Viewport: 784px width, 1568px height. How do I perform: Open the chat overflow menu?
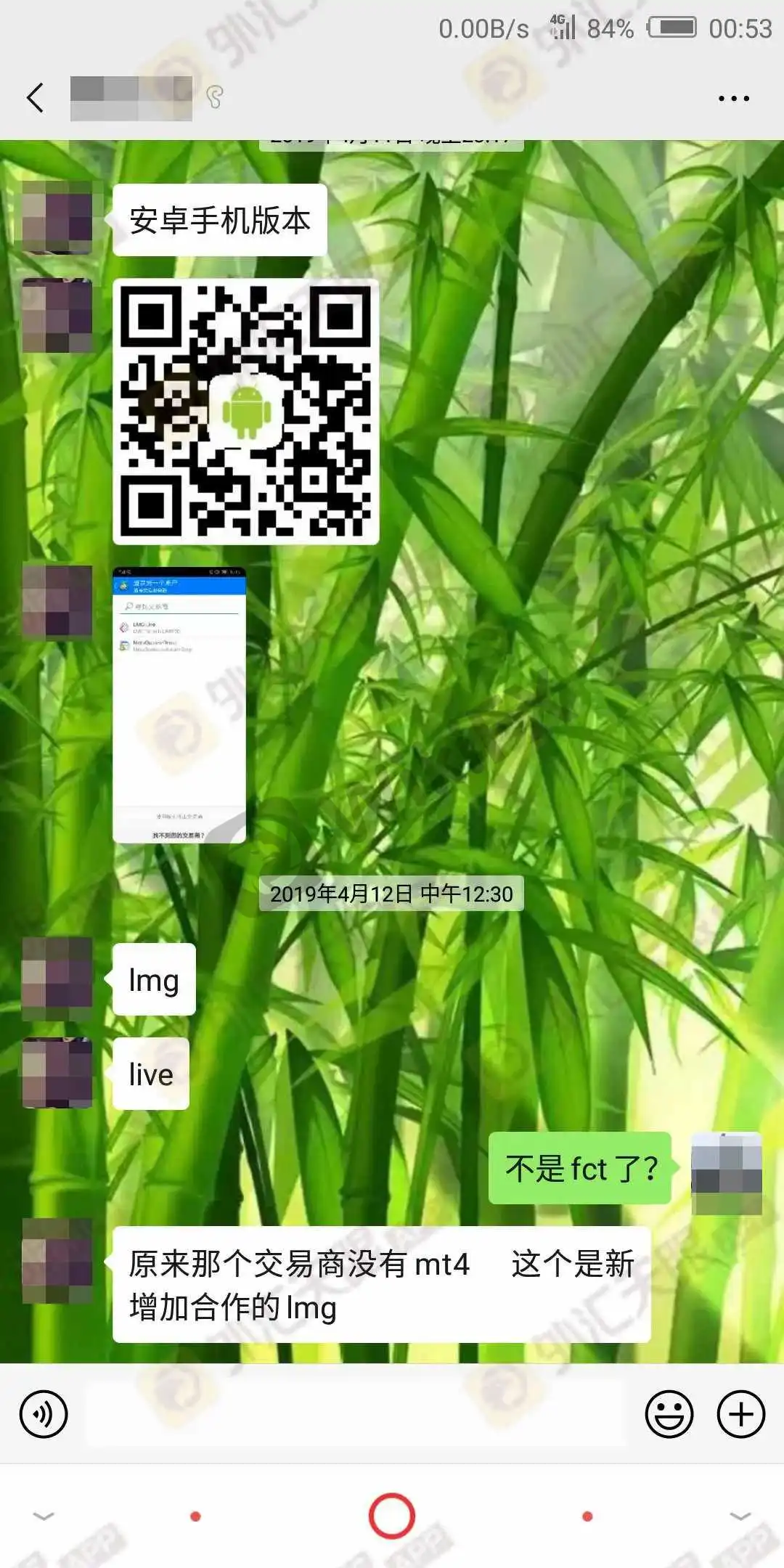coord(733,98)
